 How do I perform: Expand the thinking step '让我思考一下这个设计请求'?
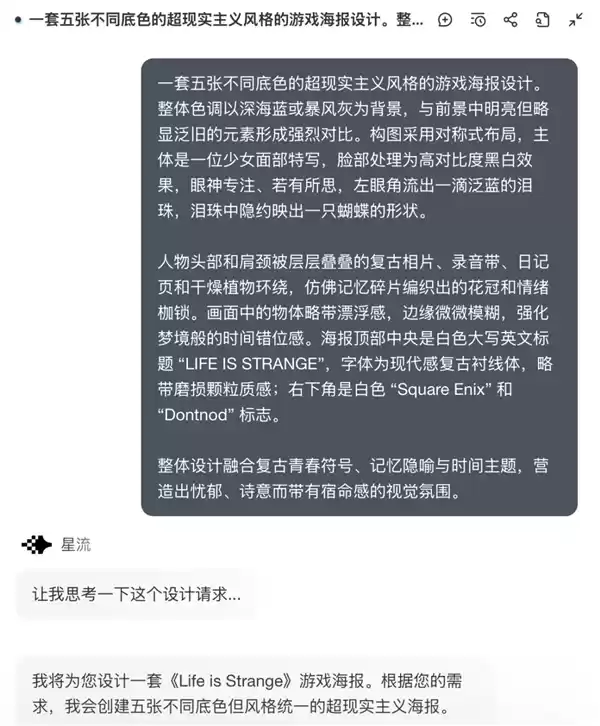click(135, 594)
